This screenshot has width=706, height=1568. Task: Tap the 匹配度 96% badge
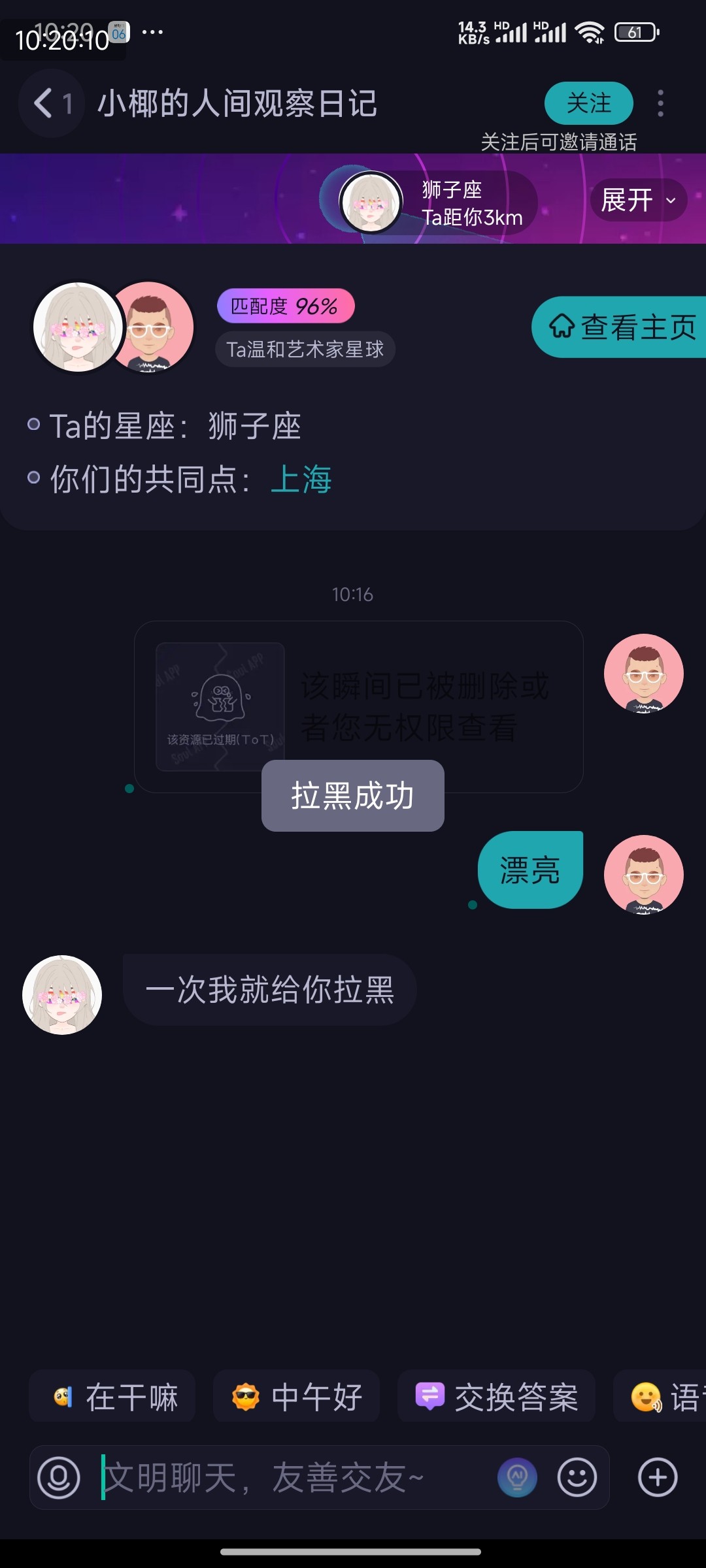[286, 306]
